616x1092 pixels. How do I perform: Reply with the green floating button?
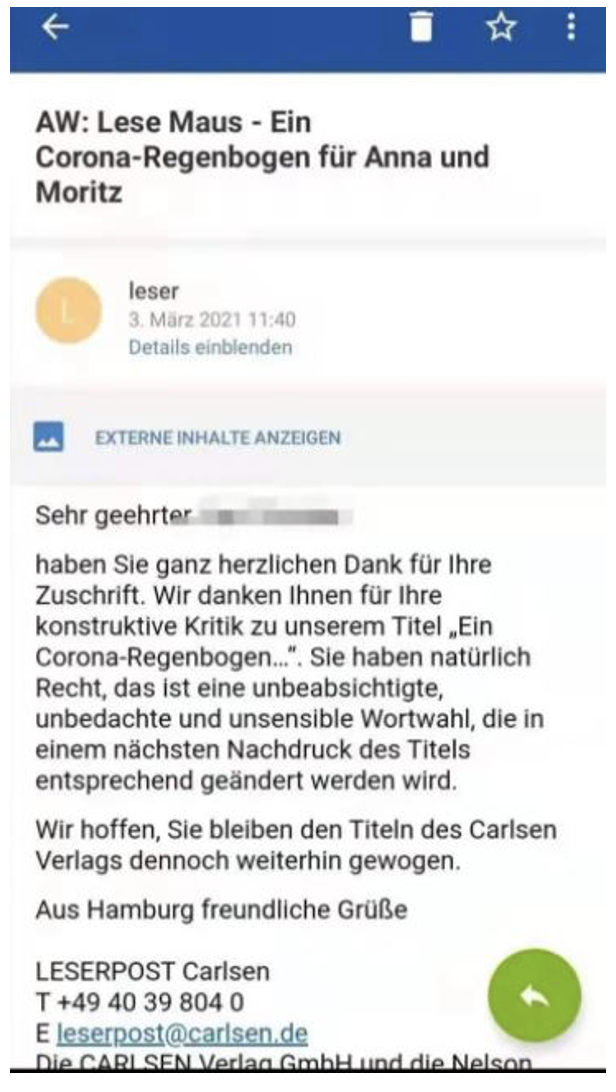(533, 996)
